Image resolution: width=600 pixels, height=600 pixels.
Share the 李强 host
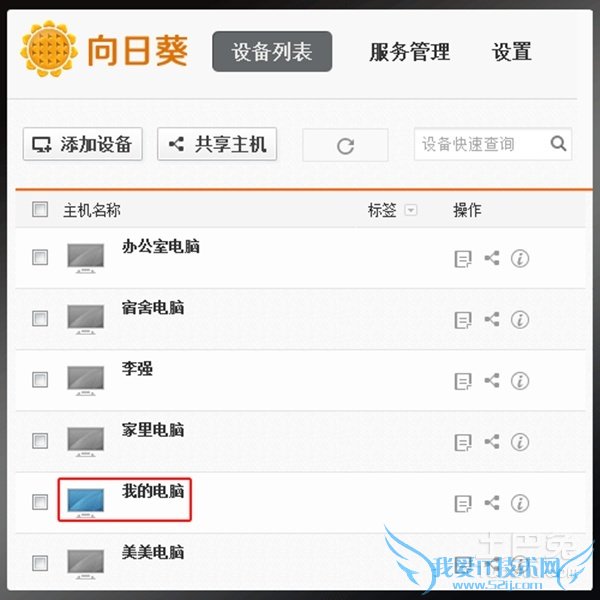tap(491, 380)
